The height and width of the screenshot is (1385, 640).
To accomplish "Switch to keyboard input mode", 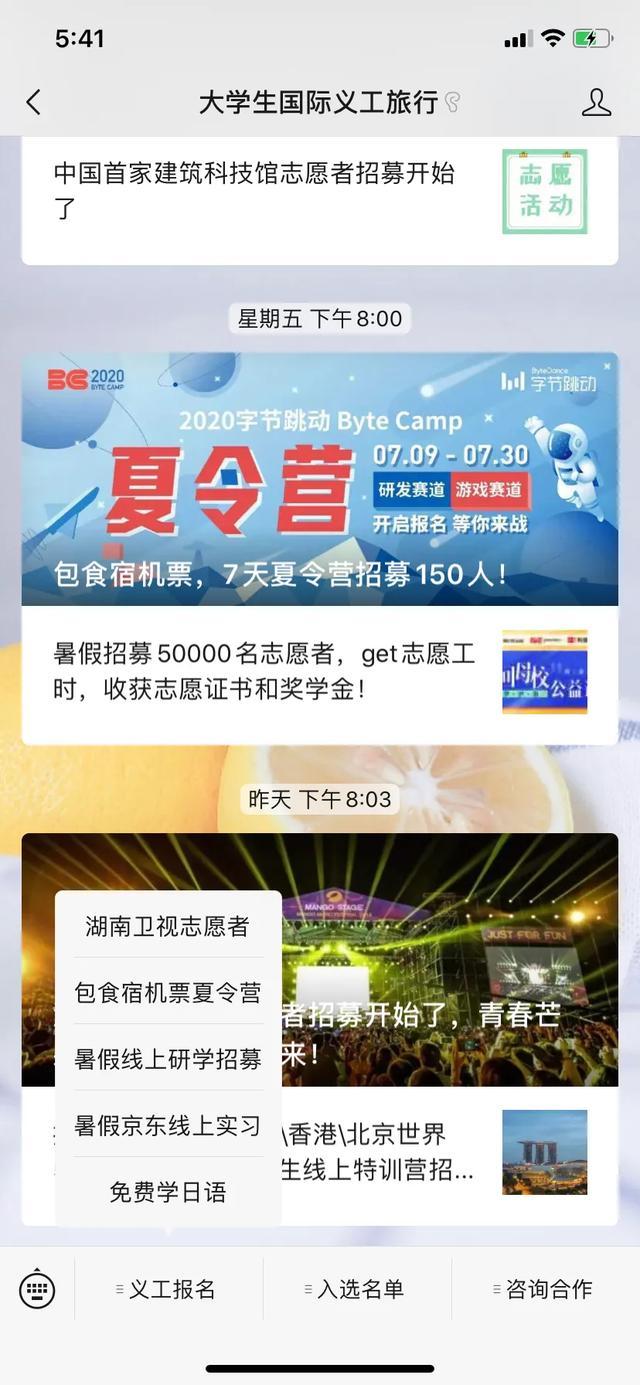I will 37,1289.
